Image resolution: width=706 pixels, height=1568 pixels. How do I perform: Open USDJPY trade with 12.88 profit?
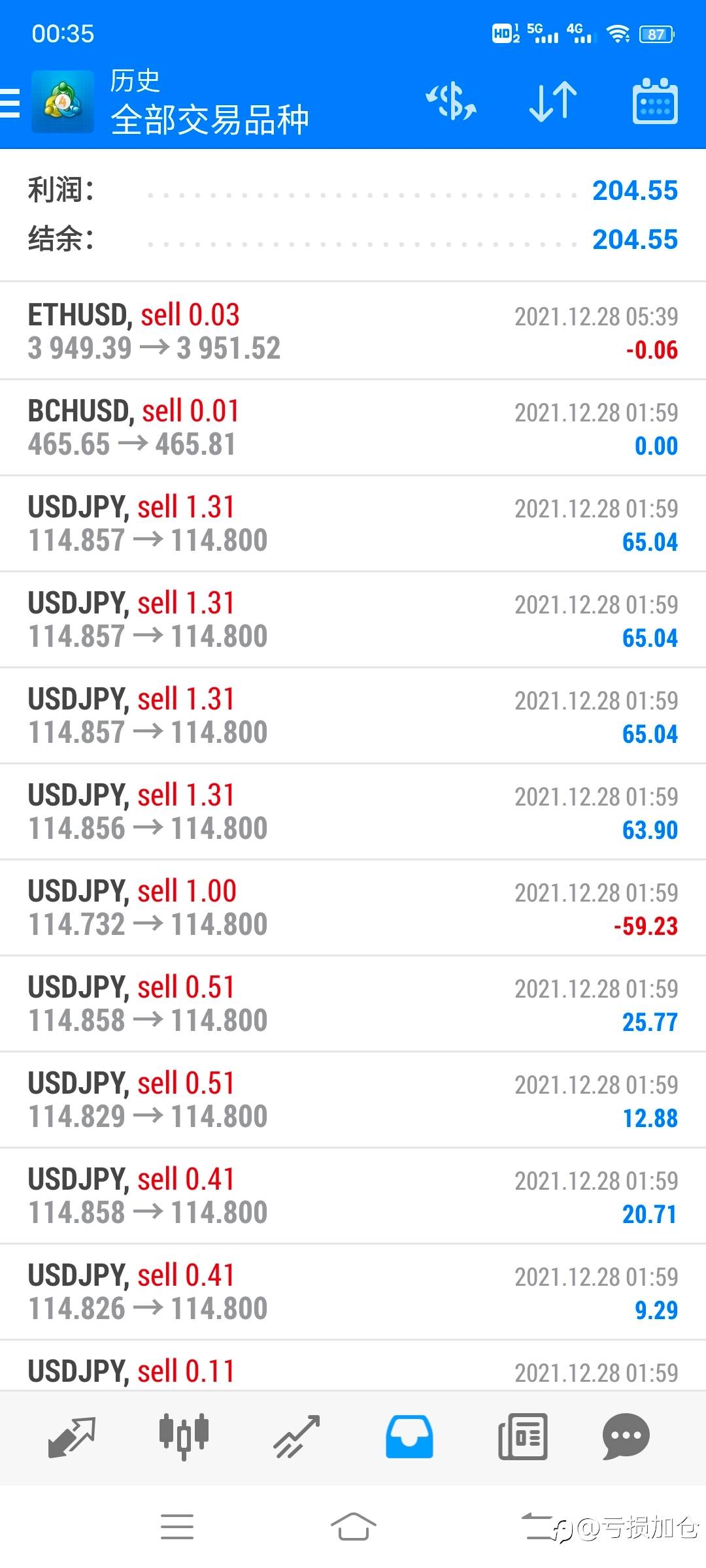click(353, 1100)
